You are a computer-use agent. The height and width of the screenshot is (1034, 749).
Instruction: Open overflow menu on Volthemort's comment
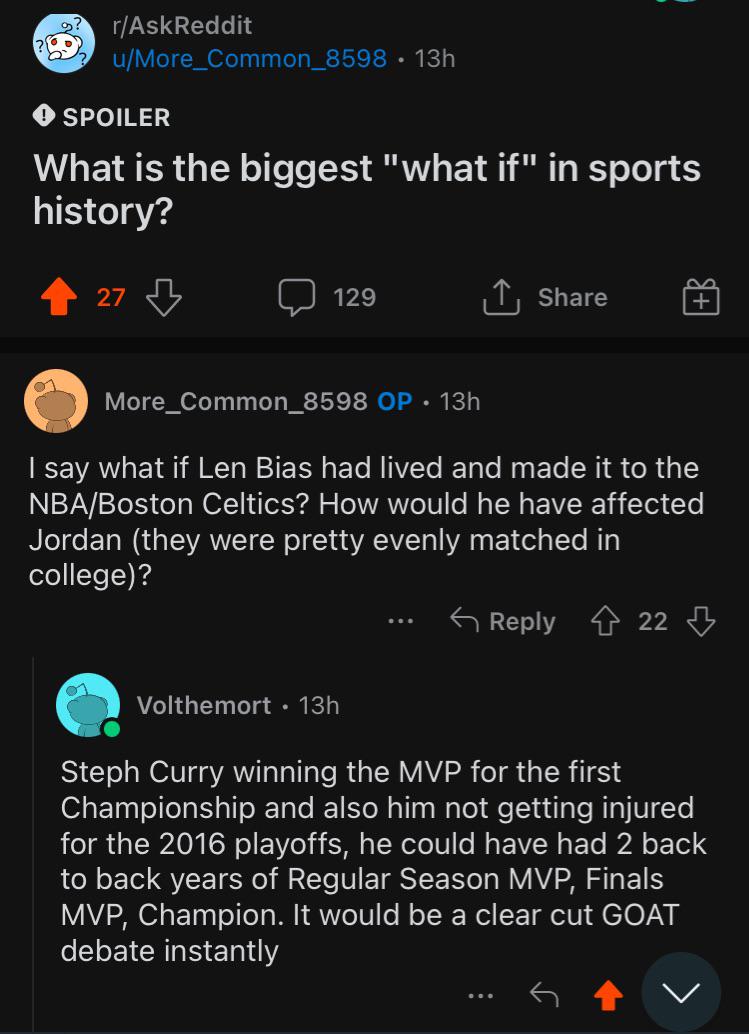coord(481,994)
